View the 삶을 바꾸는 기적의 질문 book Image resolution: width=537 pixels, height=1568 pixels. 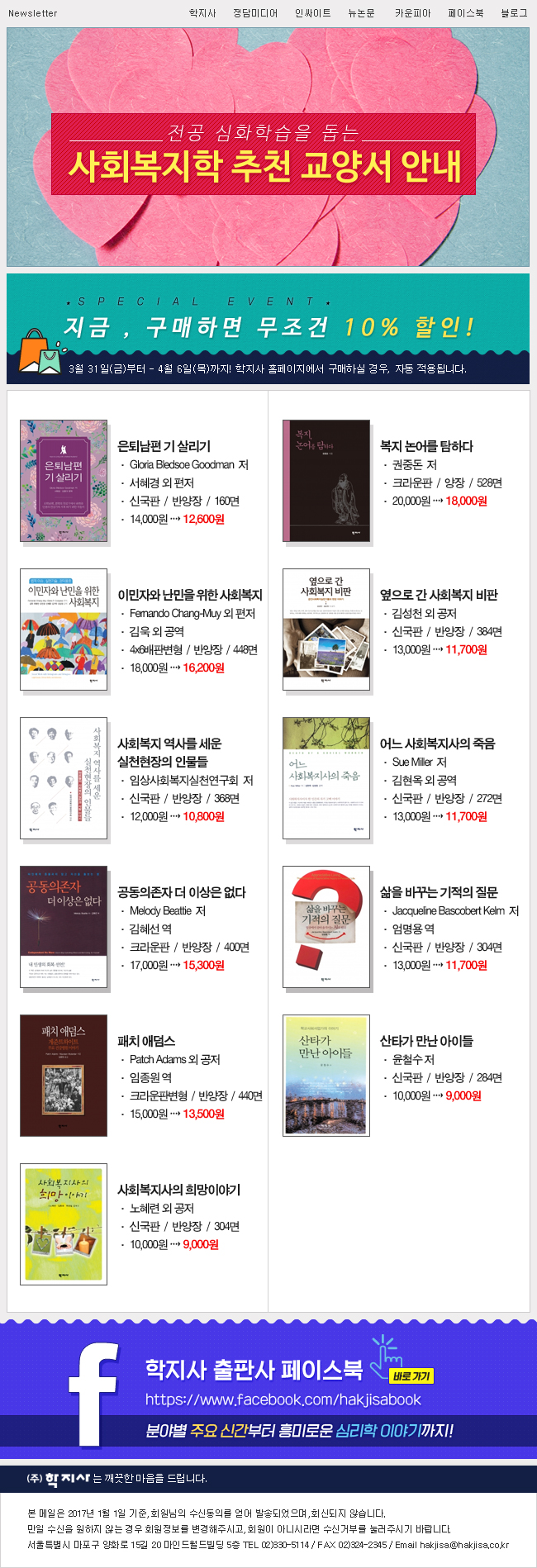326,927
